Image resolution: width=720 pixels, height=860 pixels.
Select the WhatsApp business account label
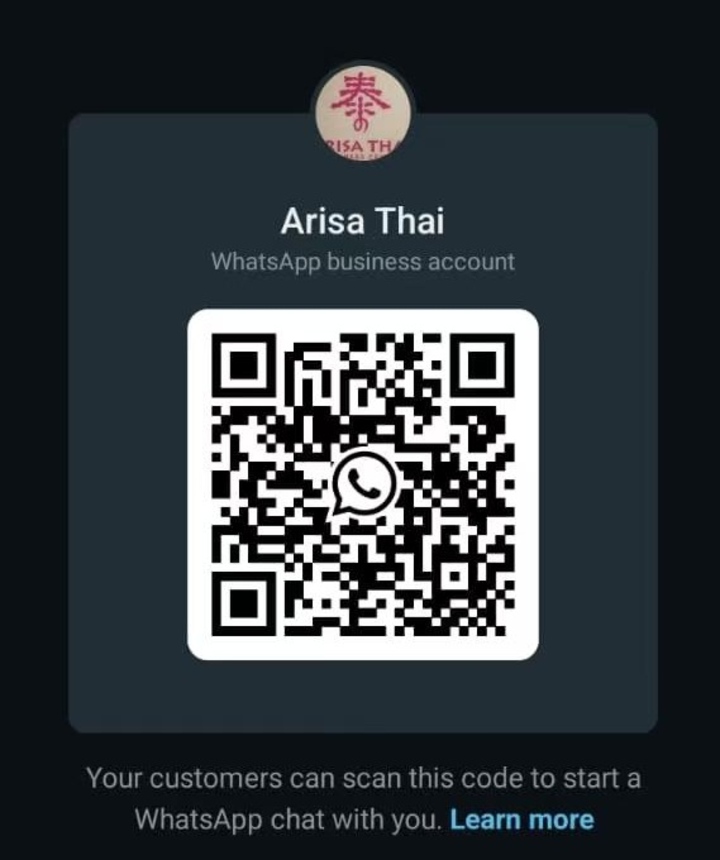click(364, 261)
